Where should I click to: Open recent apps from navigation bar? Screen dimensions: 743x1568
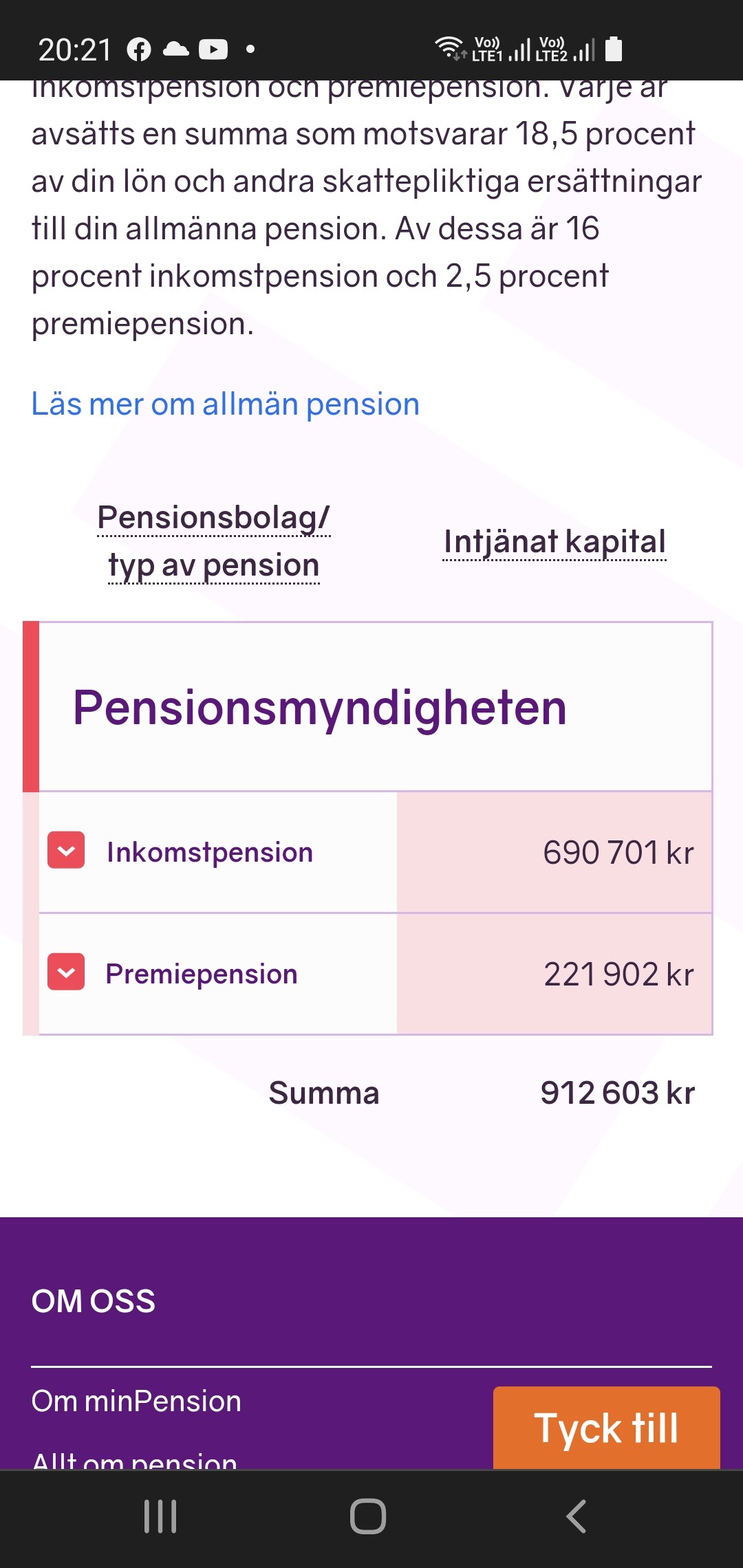click(x=160, y=1516)
